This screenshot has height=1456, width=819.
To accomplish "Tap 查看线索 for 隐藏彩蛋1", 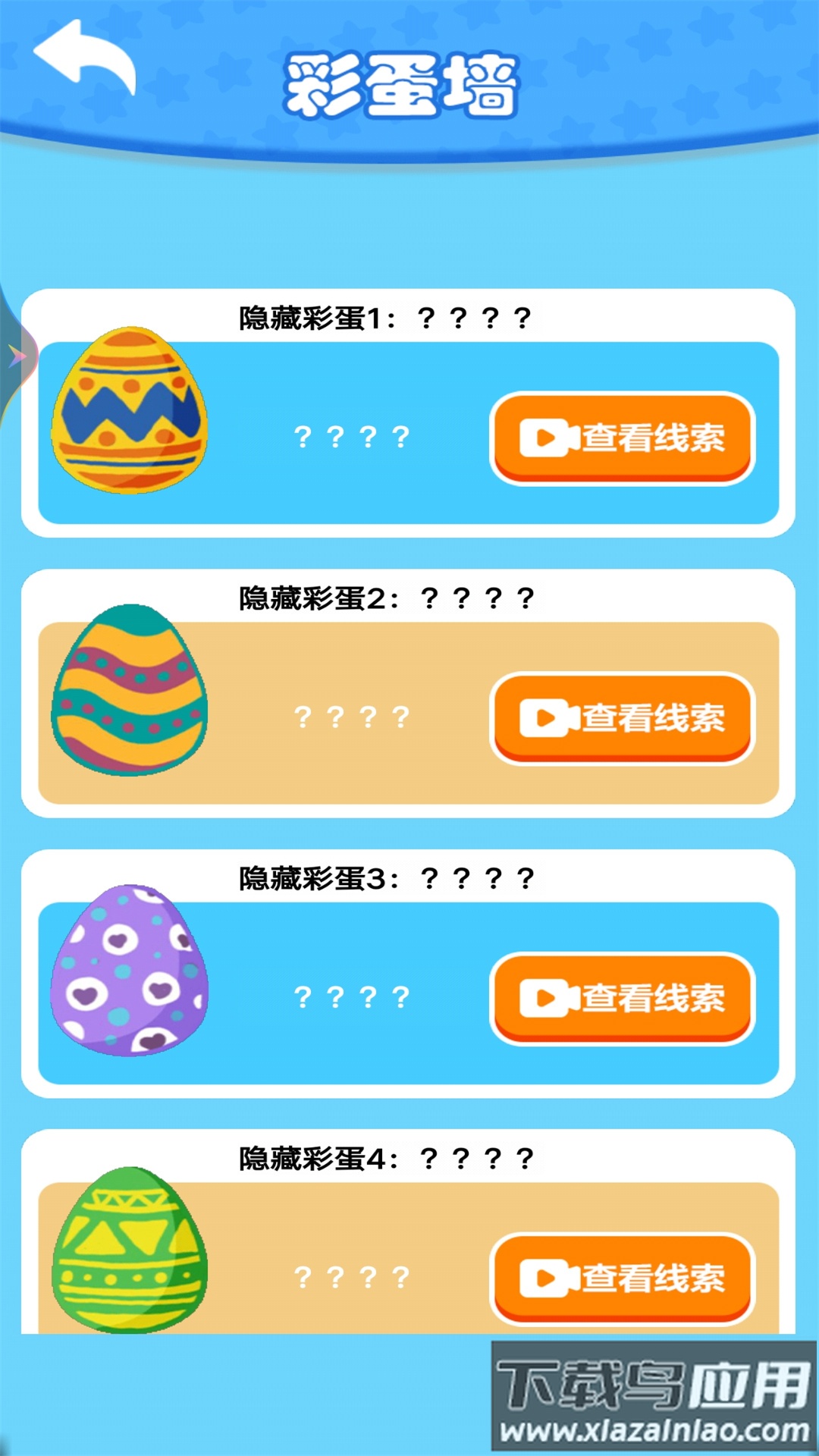I will (622, 438).
